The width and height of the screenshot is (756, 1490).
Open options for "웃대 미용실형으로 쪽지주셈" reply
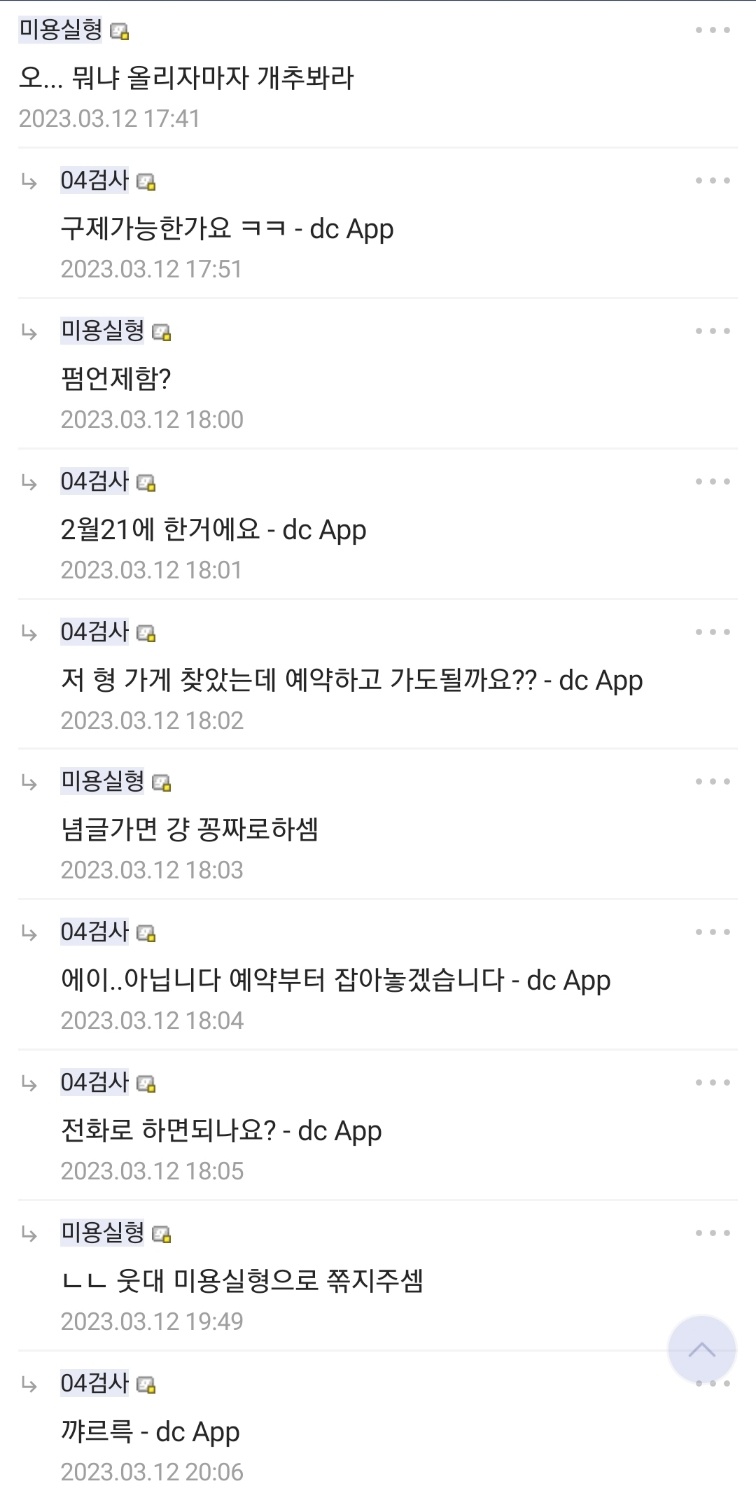[x=713, y=1233]
